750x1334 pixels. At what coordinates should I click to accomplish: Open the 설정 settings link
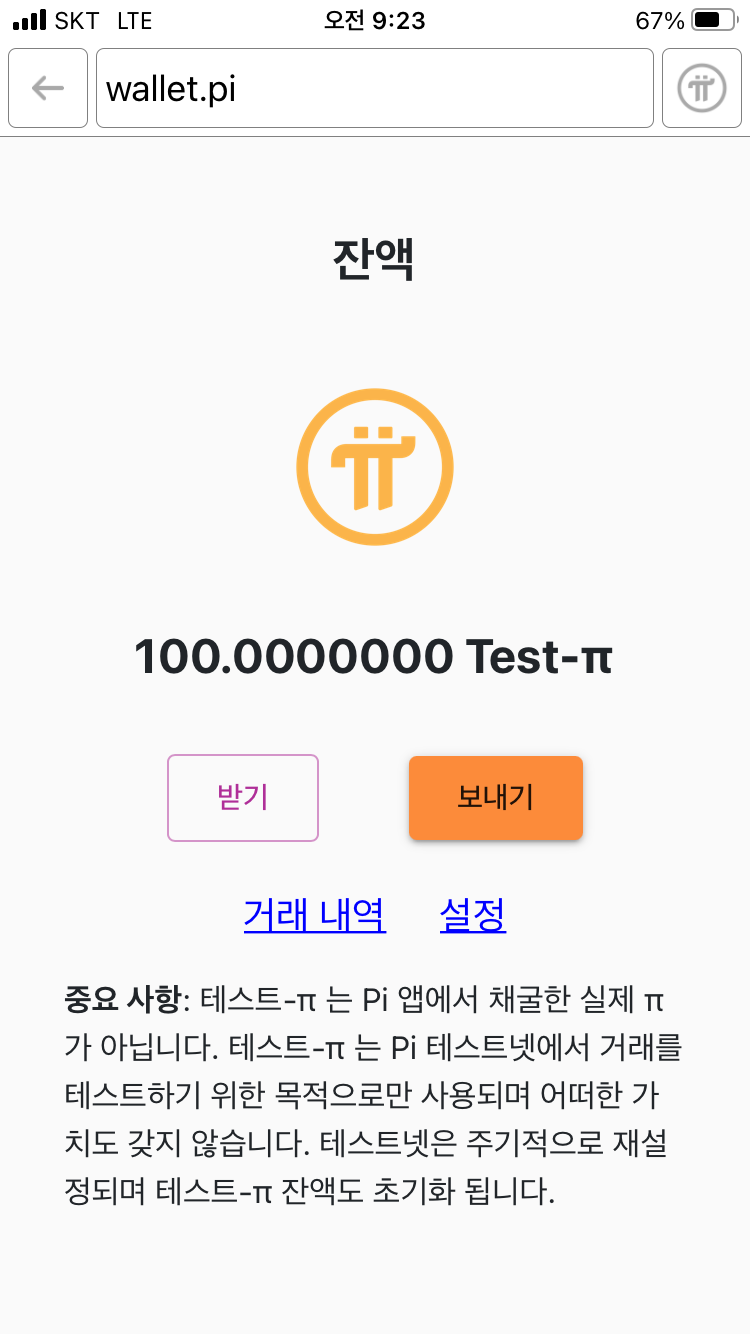click(472, 916)
